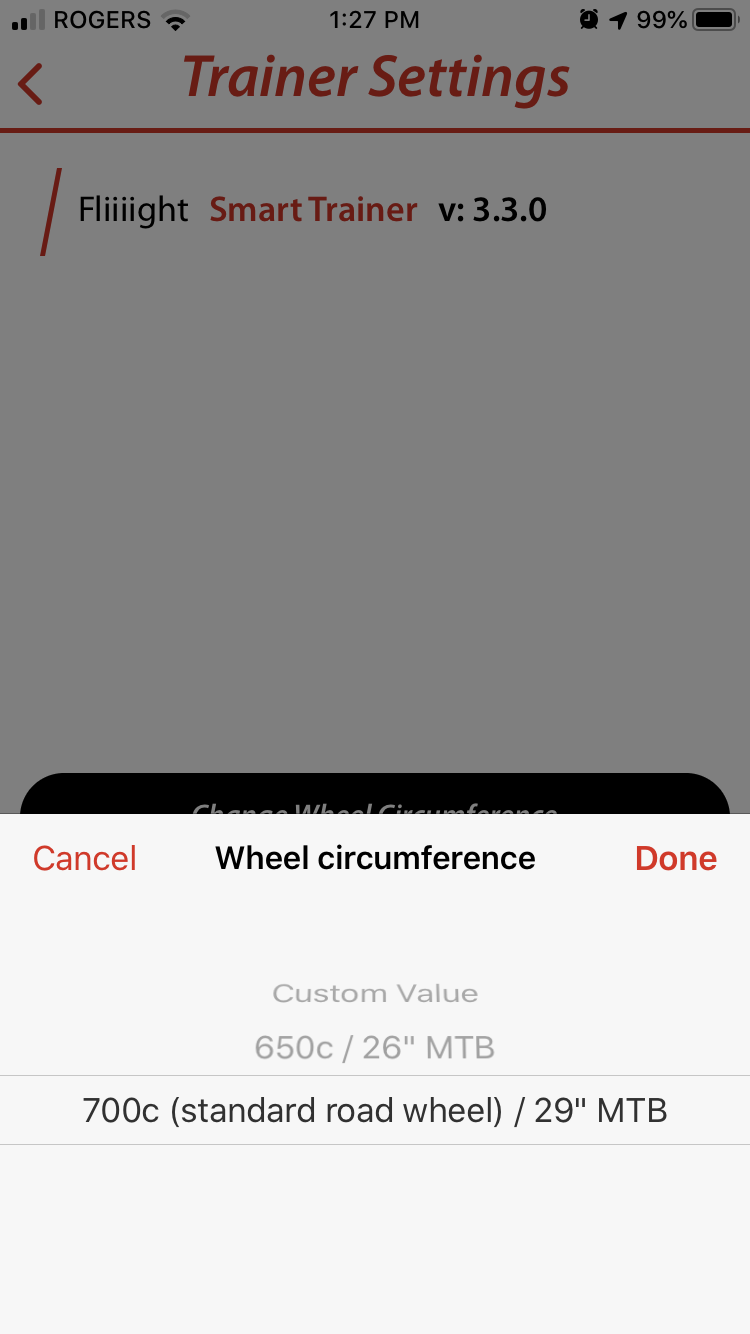The image size is (750, 1334).
Task: Confirm selection with Done
Action: 676,859
